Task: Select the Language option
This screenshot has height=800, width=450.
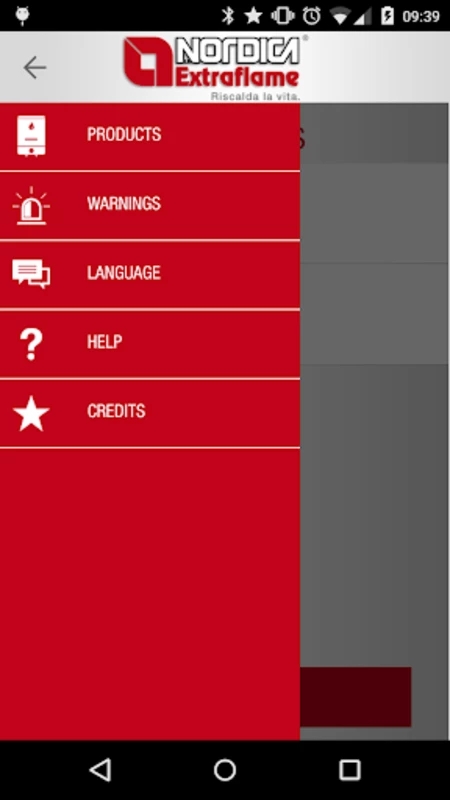Action: point(149,275)
